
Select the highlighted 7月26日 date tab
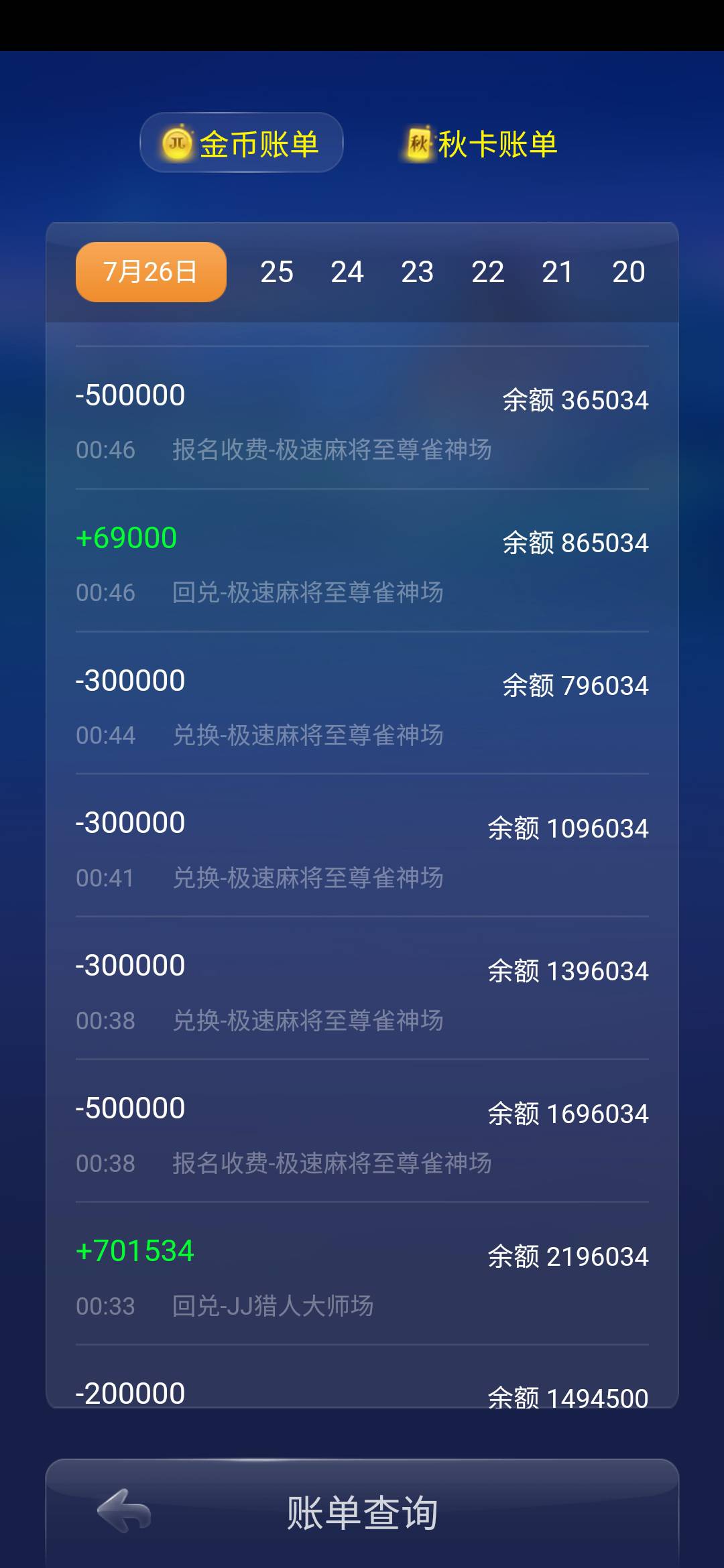click(149, 271)
